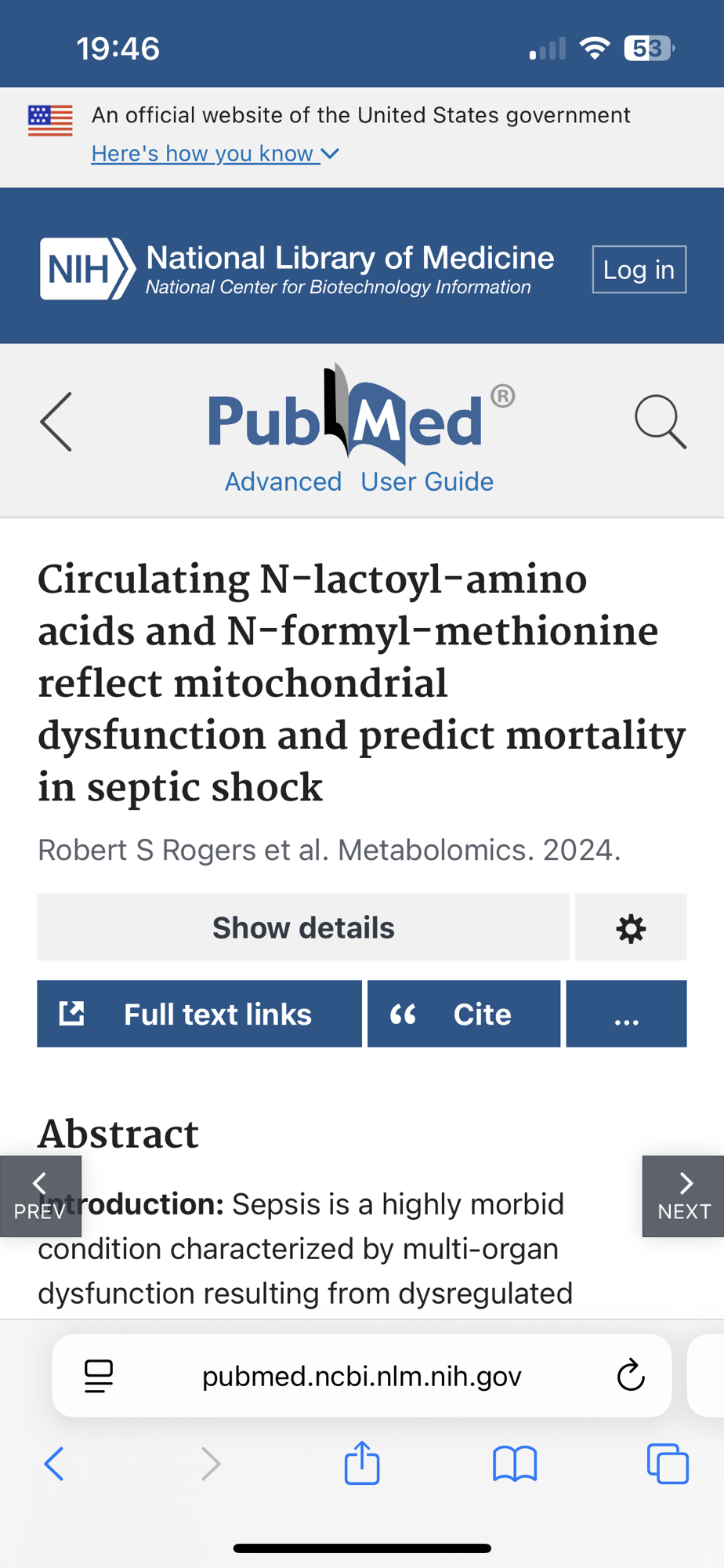The height and width of the screenshot is (1568, 724).
Task: Open the Advanced search link
Action: (x=283, y=481)
